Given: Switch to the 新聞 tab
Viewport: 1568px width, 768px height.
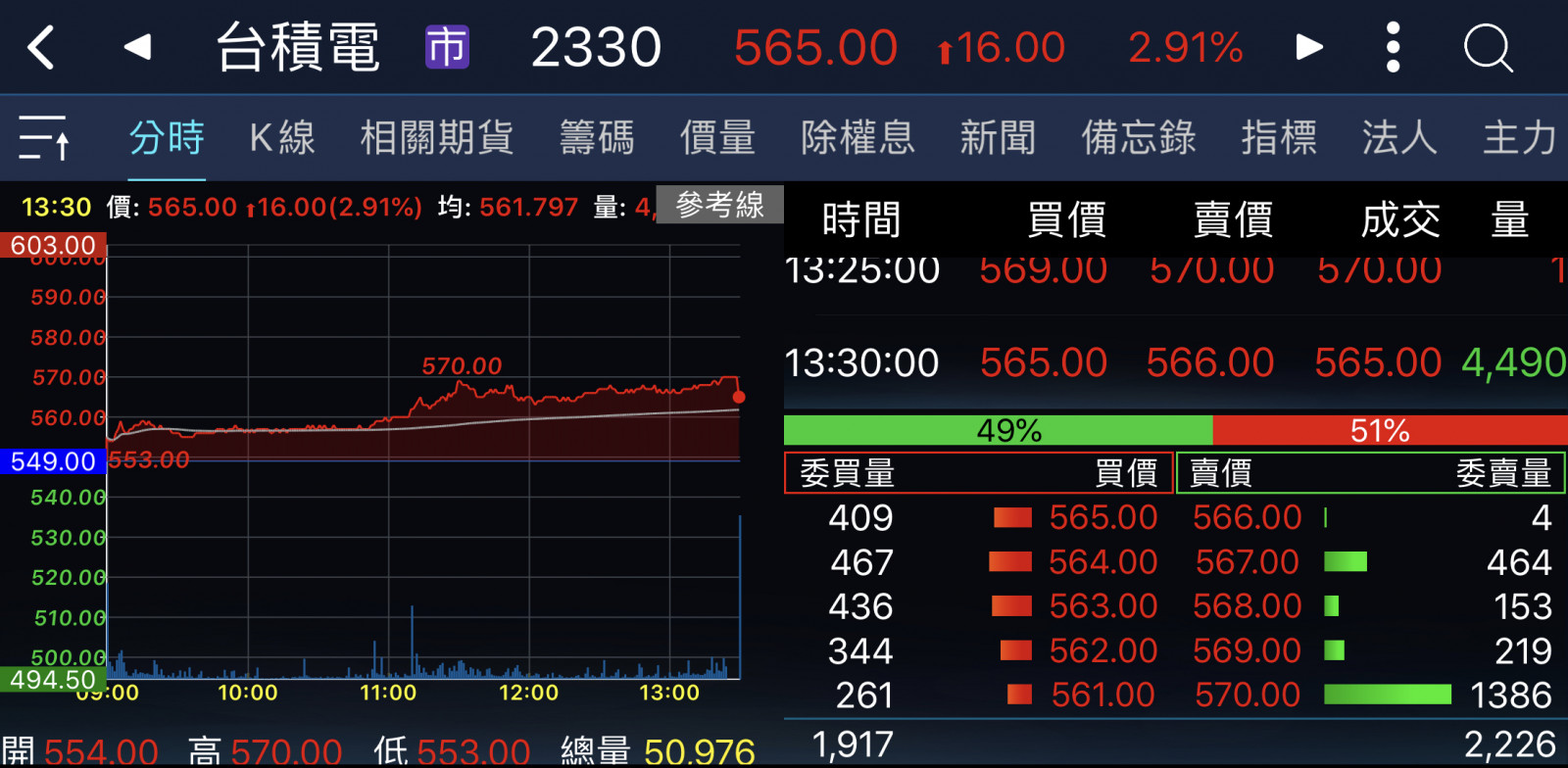Looking at the screenshot, I should tap(998, 137).
